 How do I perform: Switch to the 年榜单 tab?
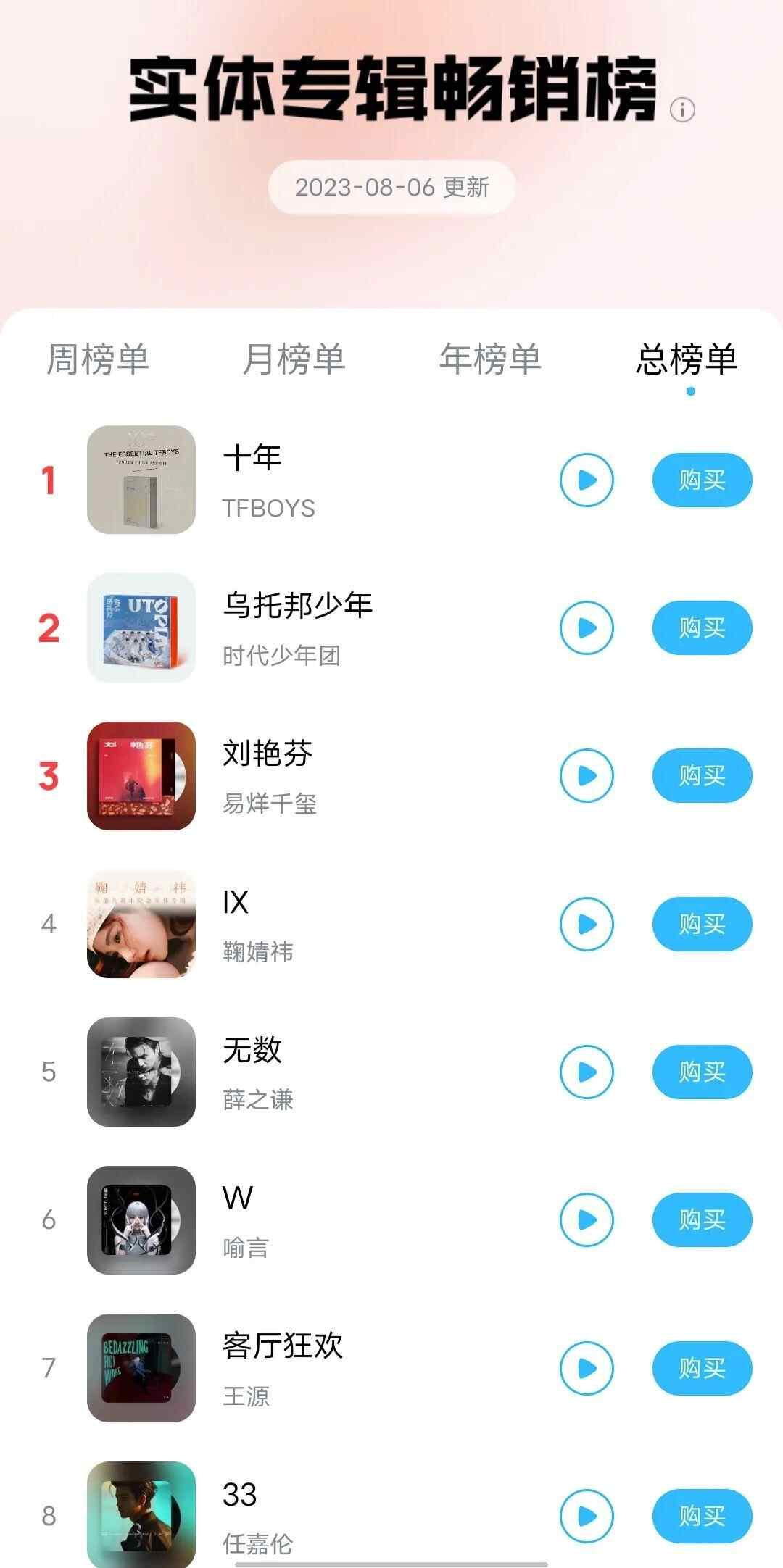tap(490, 359)
